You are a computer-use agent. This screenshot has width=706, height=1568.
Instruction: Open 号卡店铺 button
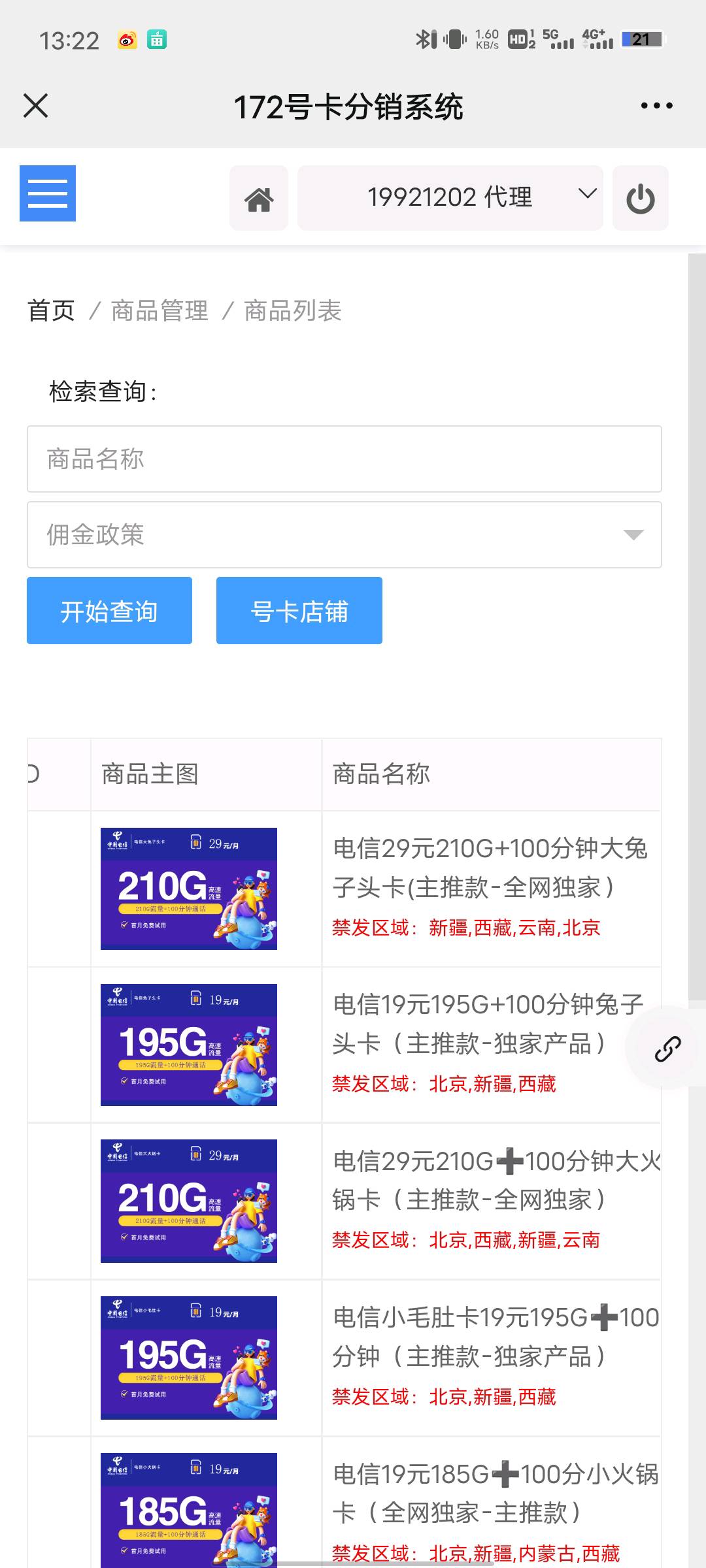click(x=299, y=611)
